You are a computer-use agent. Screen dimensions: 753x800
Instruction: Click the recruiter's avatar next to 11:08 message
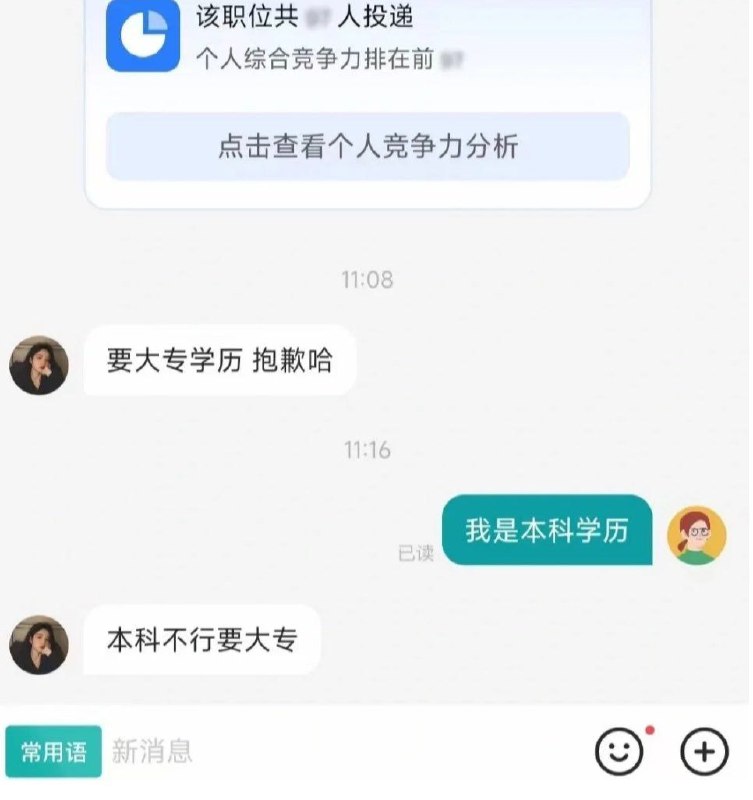click(38, 365)
